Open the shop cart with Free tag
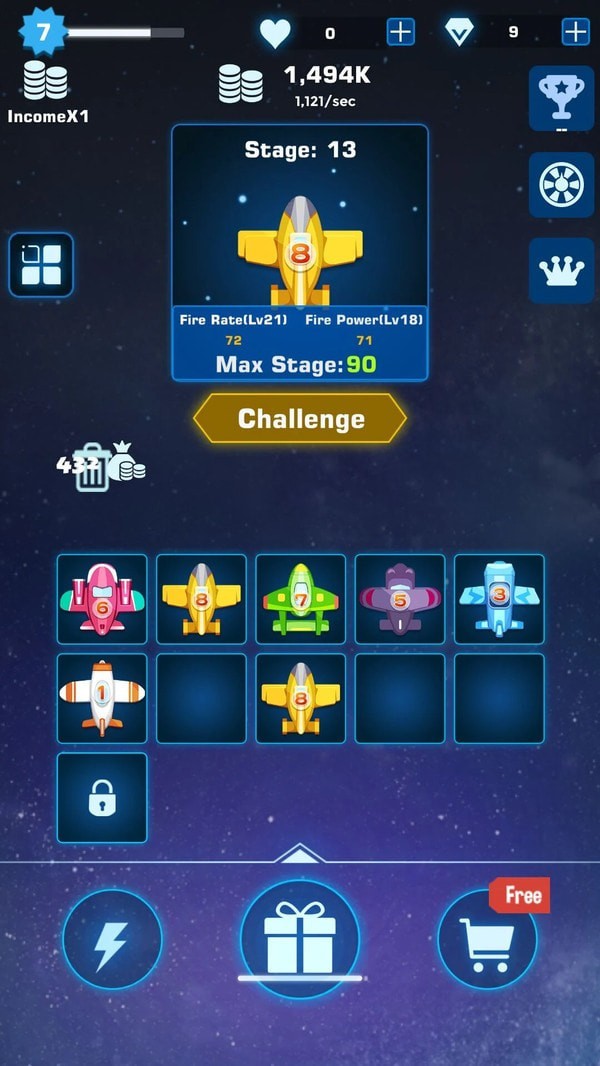The height and width of the screenshot is (1066, 600). [488, 940]
